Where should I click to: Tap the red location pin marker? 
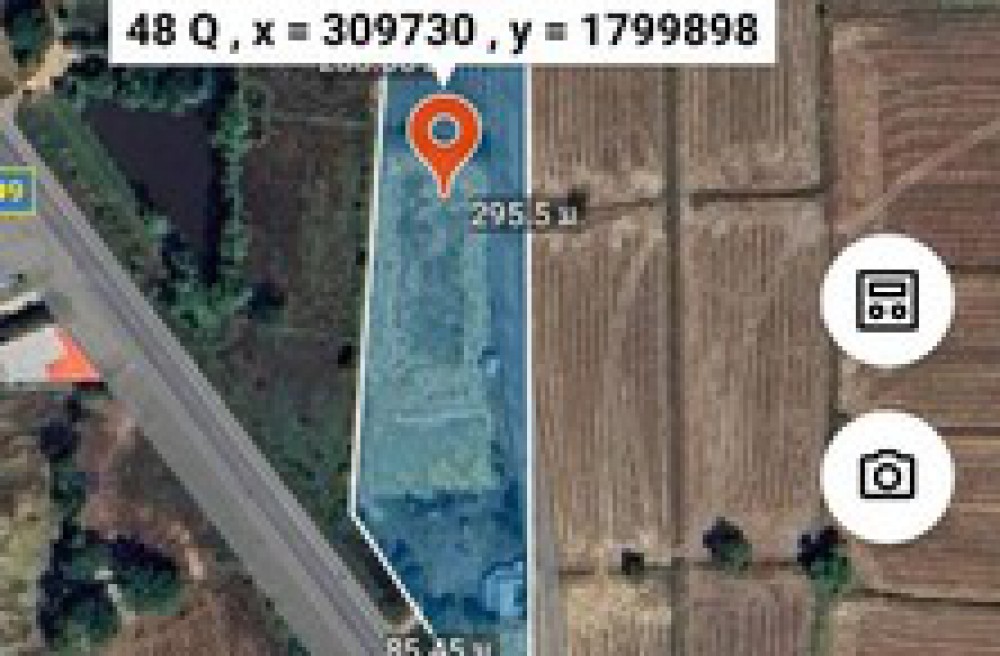click(445, 135)
